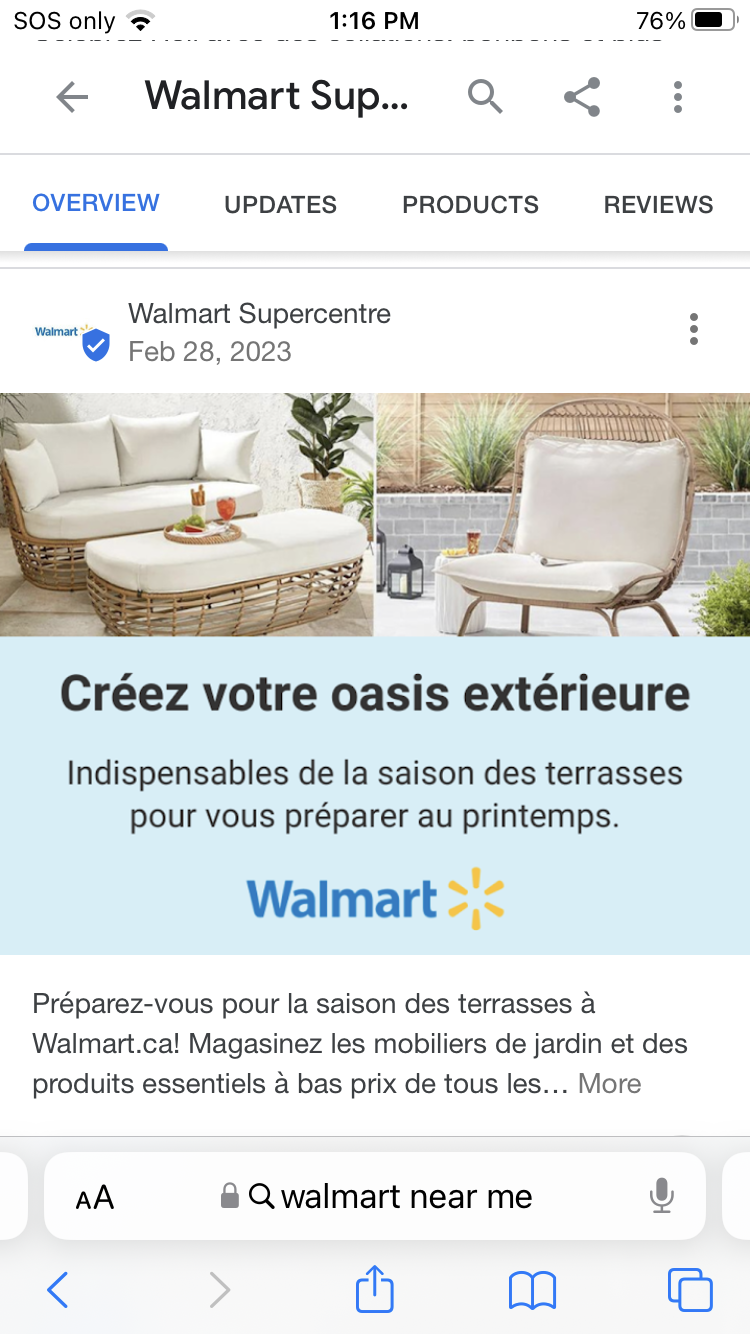Go back in Safari's toolbar
The image size is (750, 1334).
(x=58, y=1290)
